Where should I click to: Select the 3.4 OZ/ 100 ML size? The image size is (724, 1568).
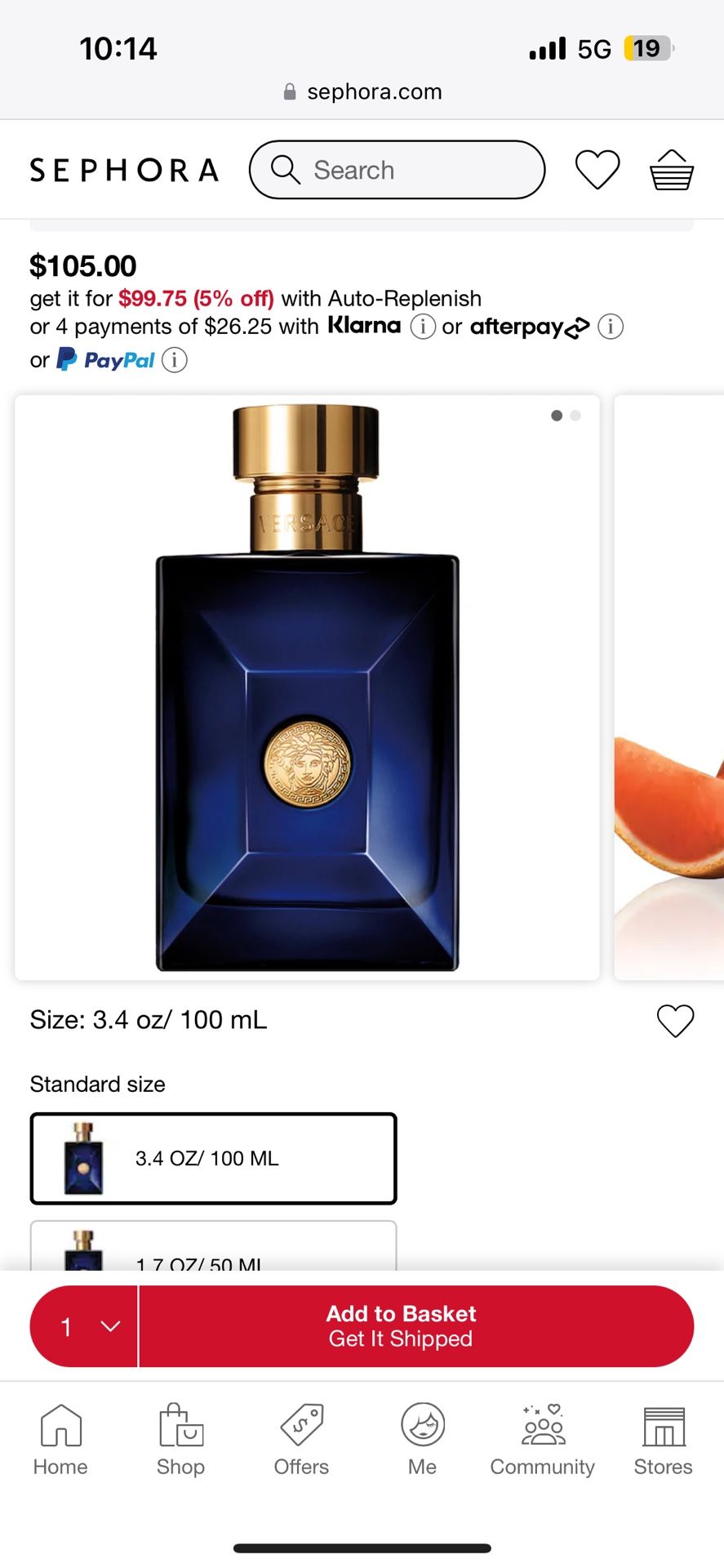tap(212, 1158)
